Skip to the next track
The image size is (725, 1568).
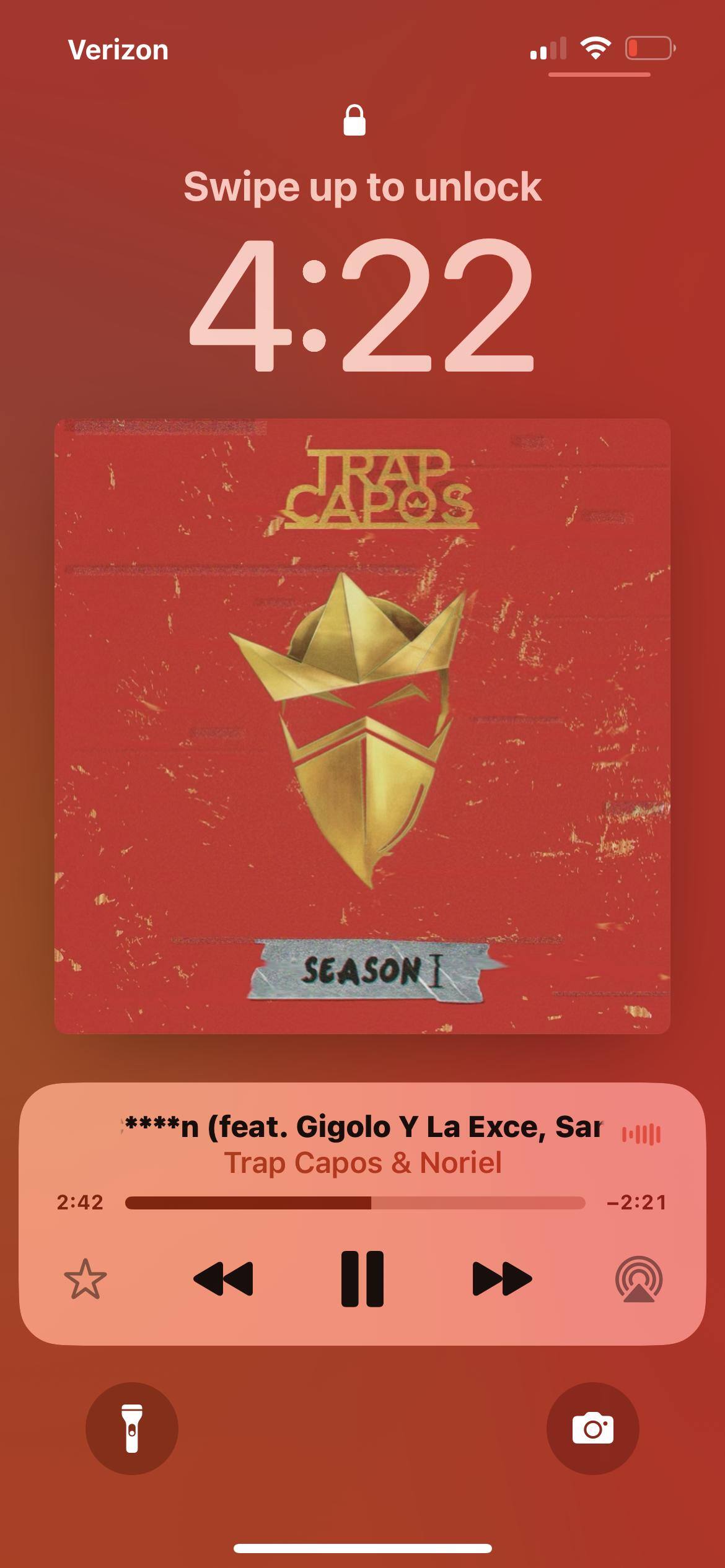click(x=502, y=1278)
